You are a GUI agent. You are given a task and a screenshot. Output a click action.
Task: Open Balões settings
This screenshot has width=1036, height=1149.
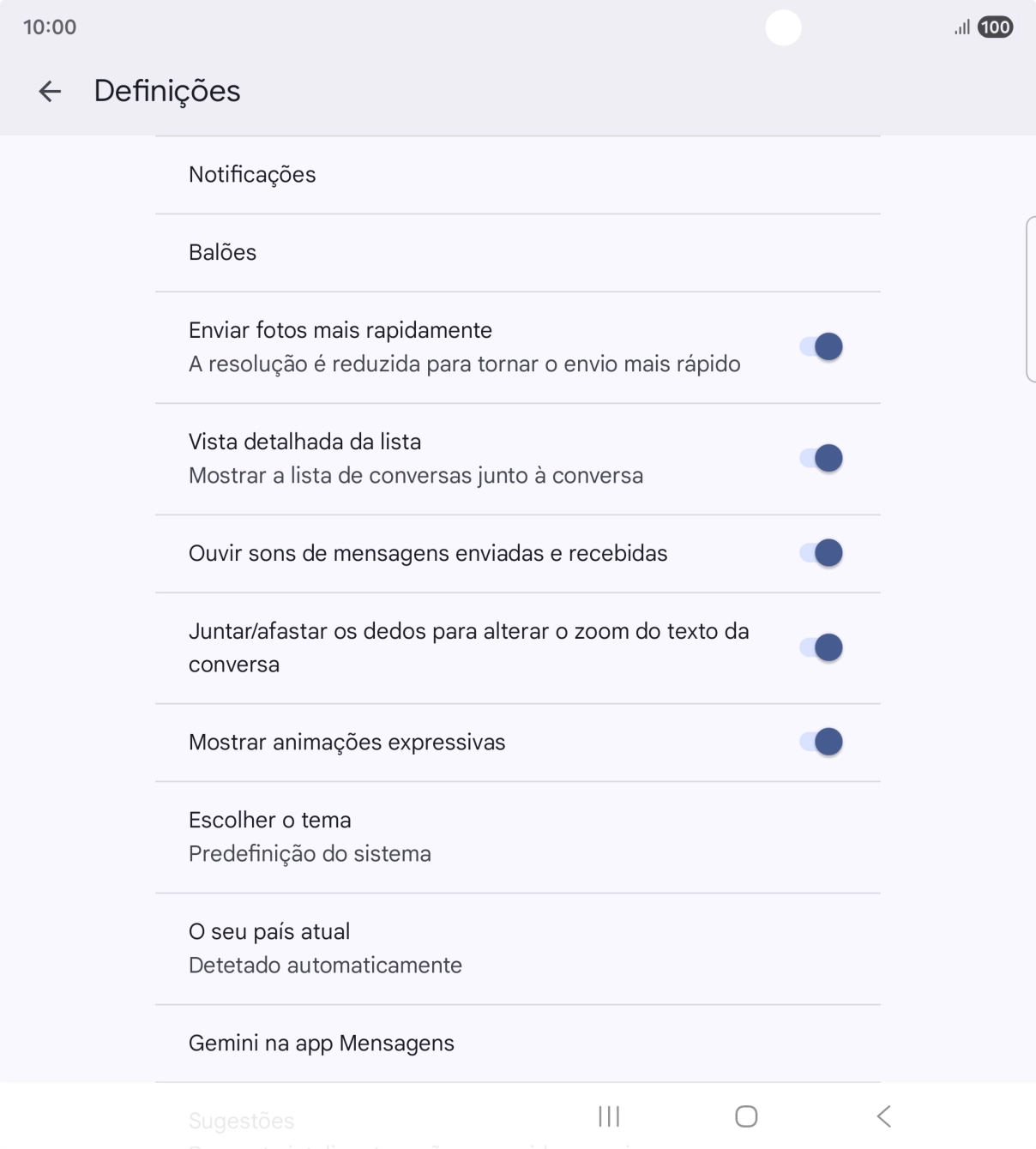click(x=222, y=252)
